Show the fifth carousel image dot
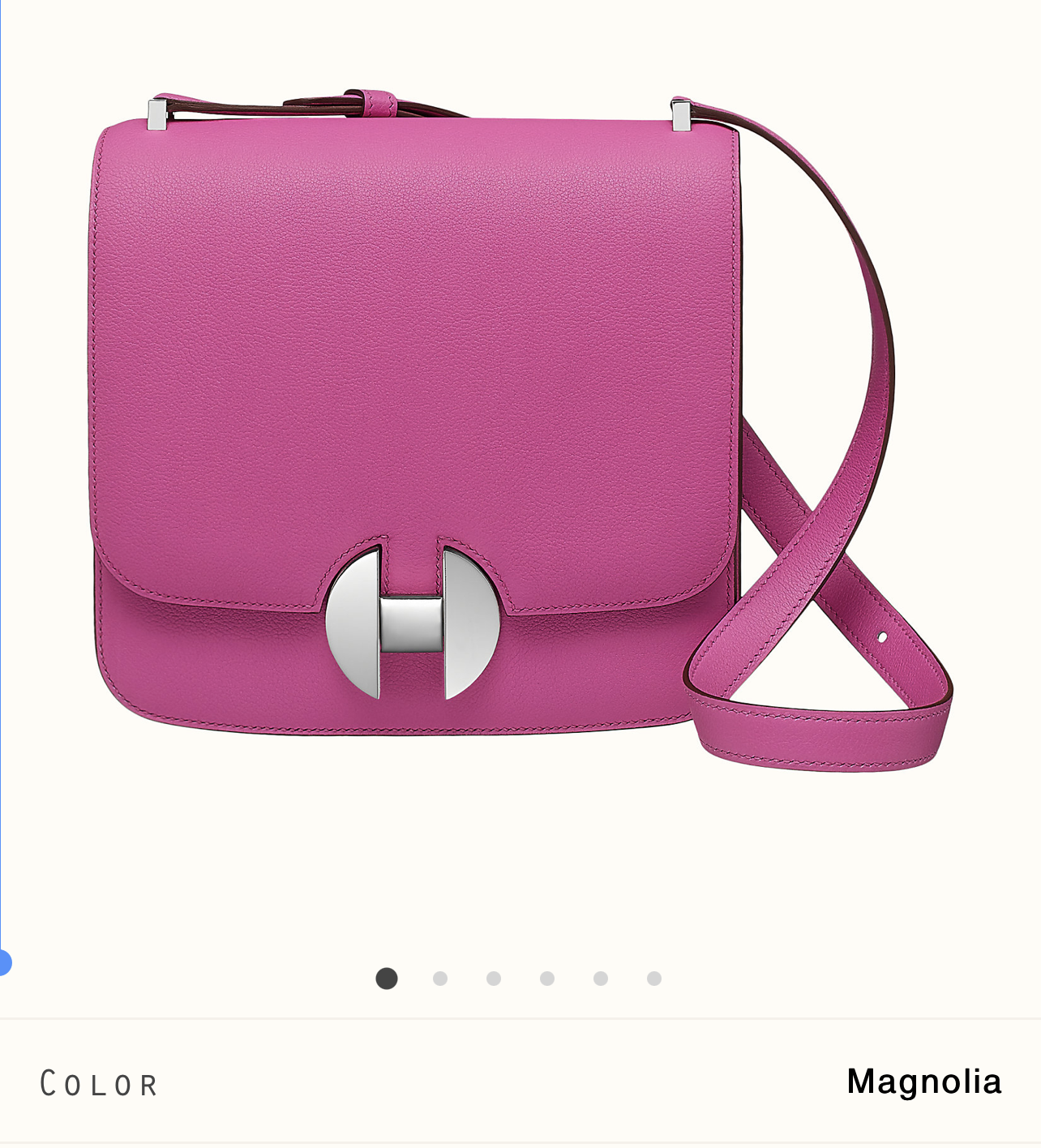1041x1148 pixels. point(601,979)
